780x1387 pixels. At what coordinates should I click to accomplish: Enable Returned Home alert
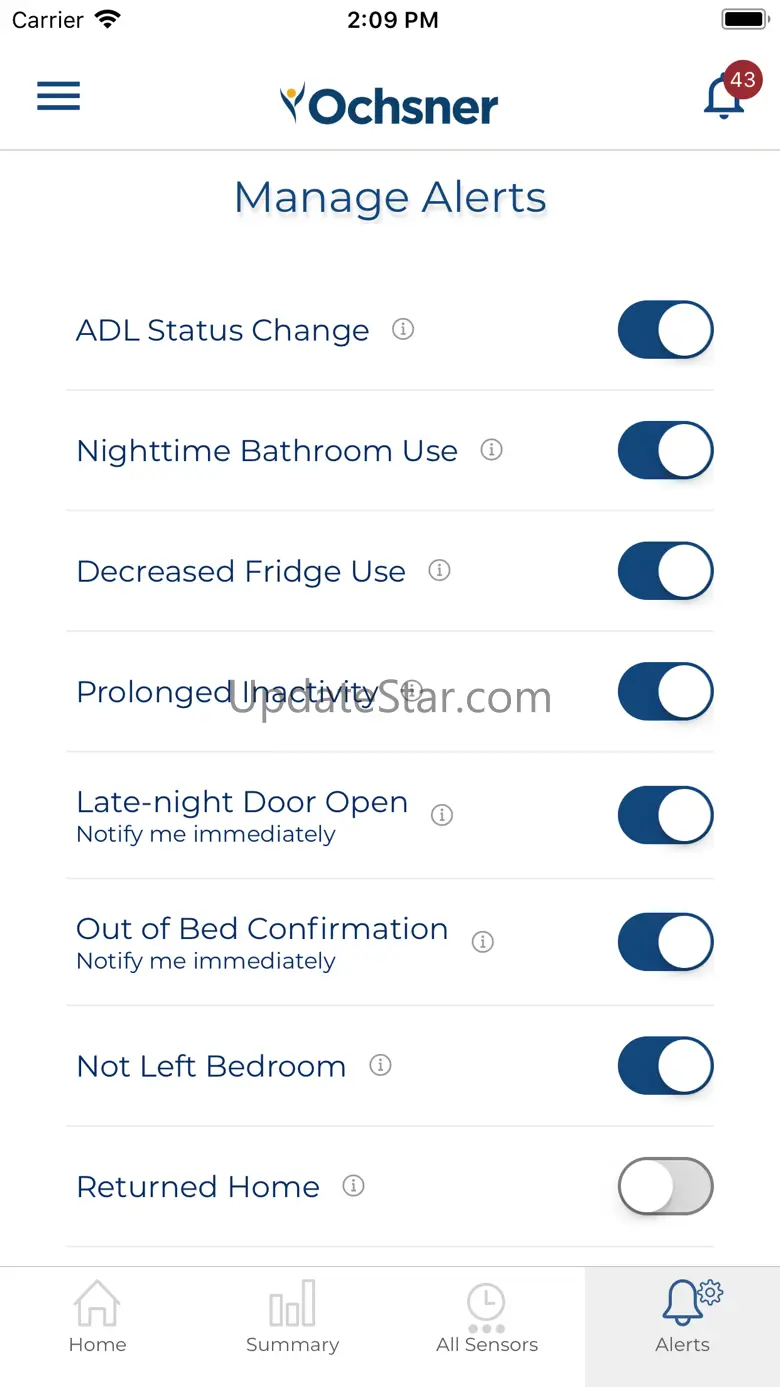click(665, 1186)
